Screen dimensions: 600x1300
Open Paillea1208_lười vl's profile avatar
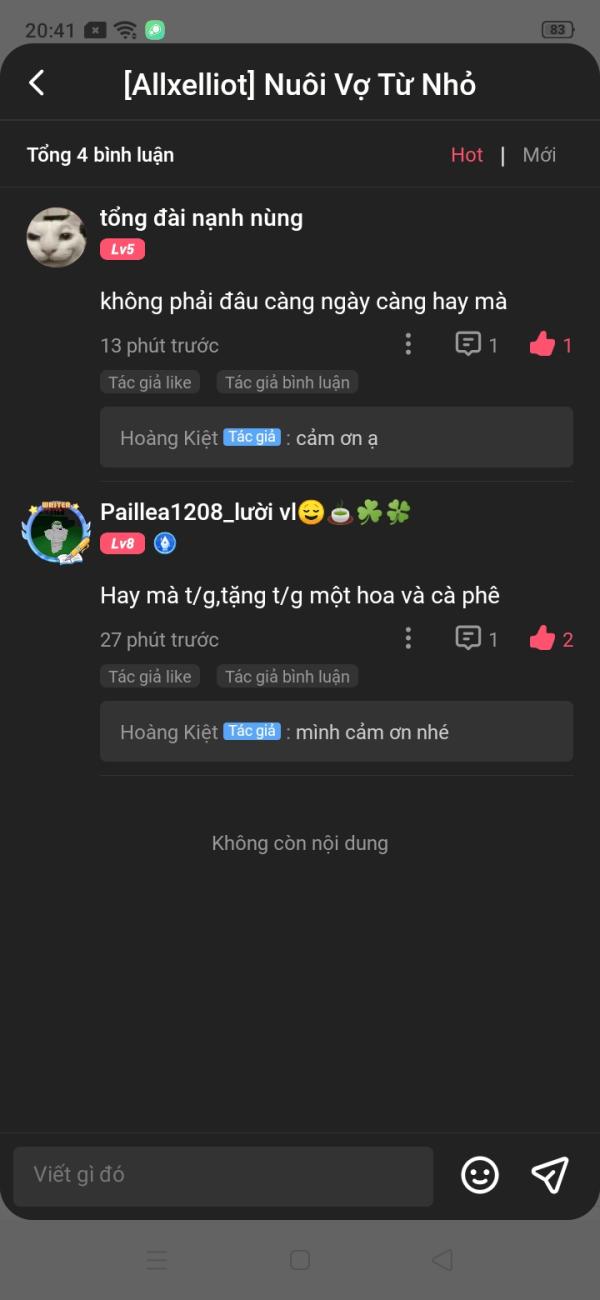tap(56, 531)
